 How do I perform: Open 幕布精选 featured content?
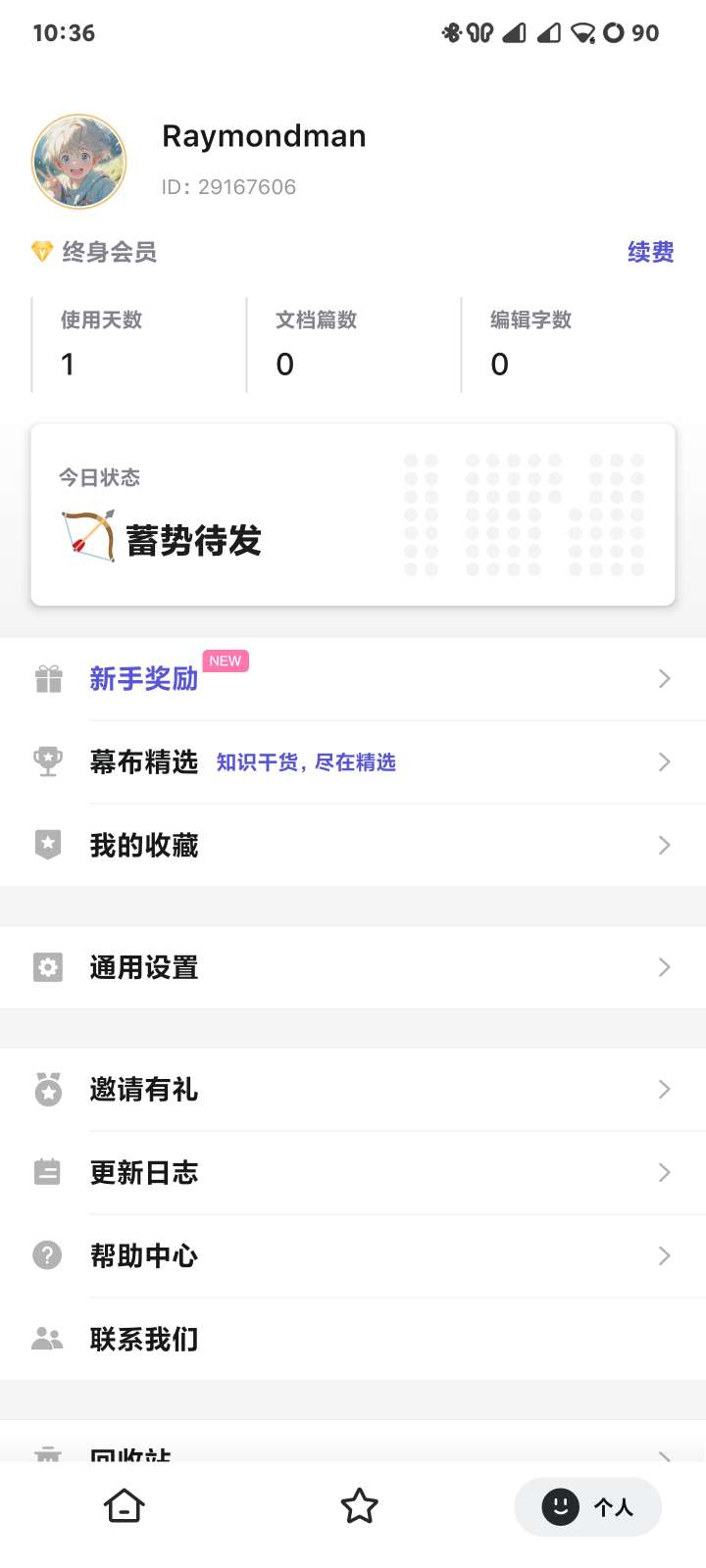pyautogui.click(x=353, y=761)
